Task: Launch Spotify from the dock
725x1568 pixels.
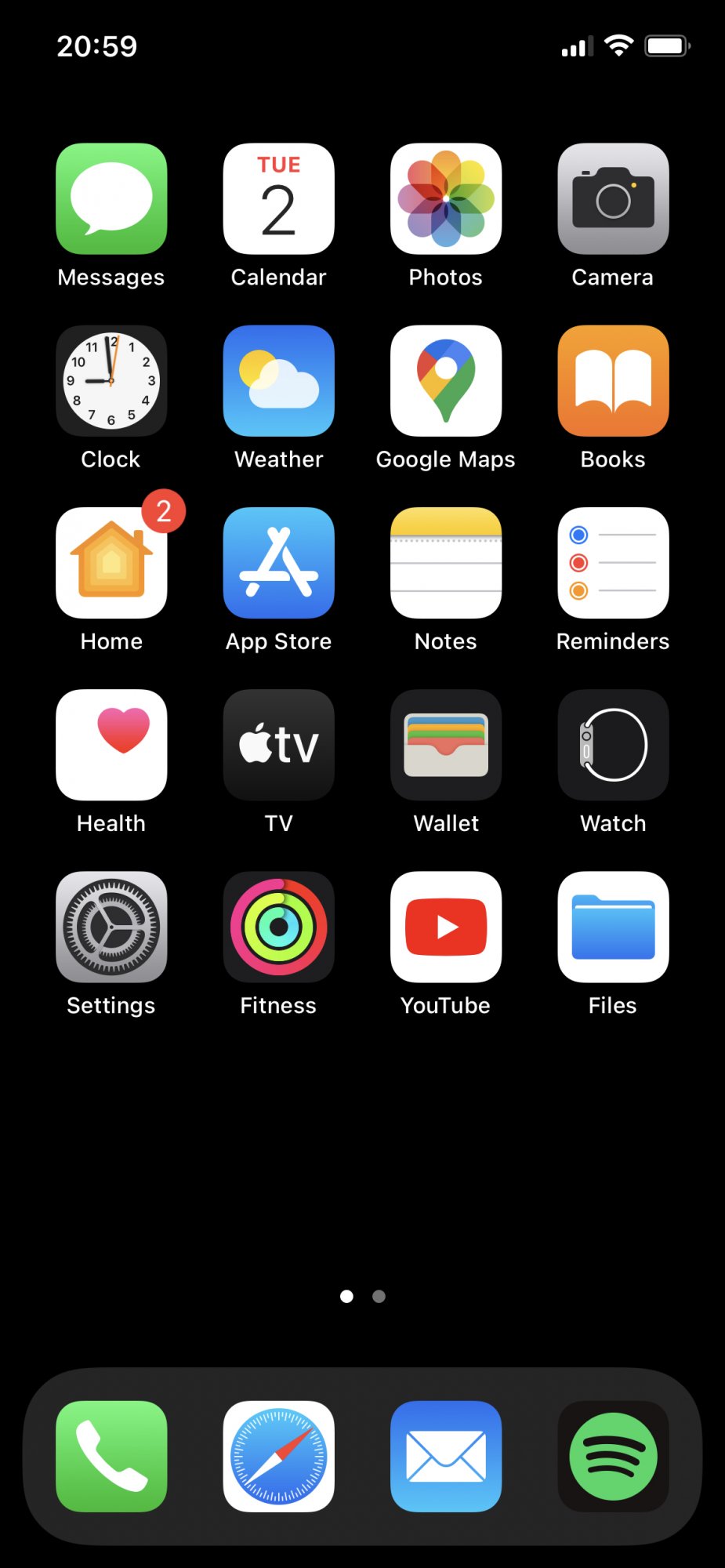Action: pyautogui.click(x=613, y=1456)
